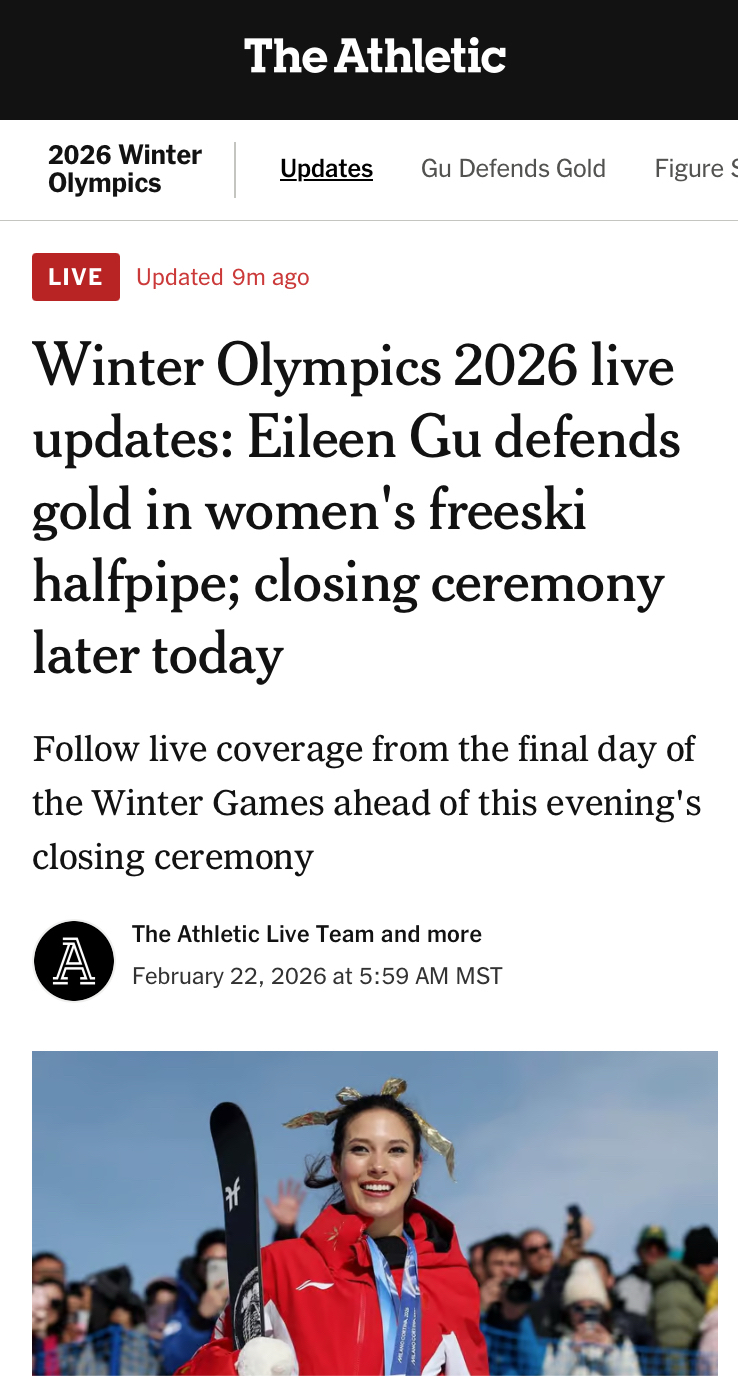738x1376 pixels.
Task: Open the lead article photo
Action: point(375,1212)
